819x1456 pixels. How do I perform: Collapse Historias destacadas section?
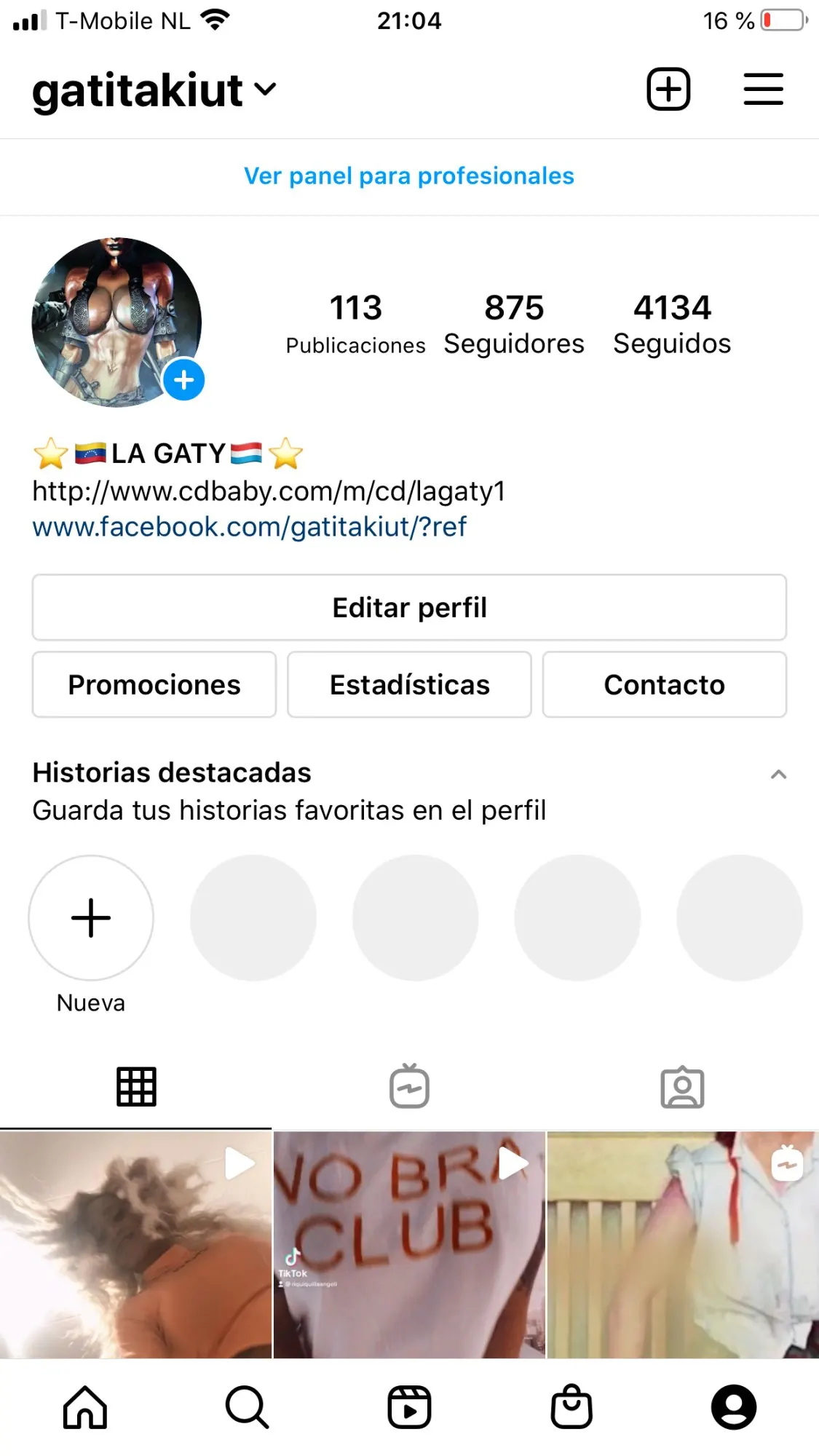[x=778, y=775]
